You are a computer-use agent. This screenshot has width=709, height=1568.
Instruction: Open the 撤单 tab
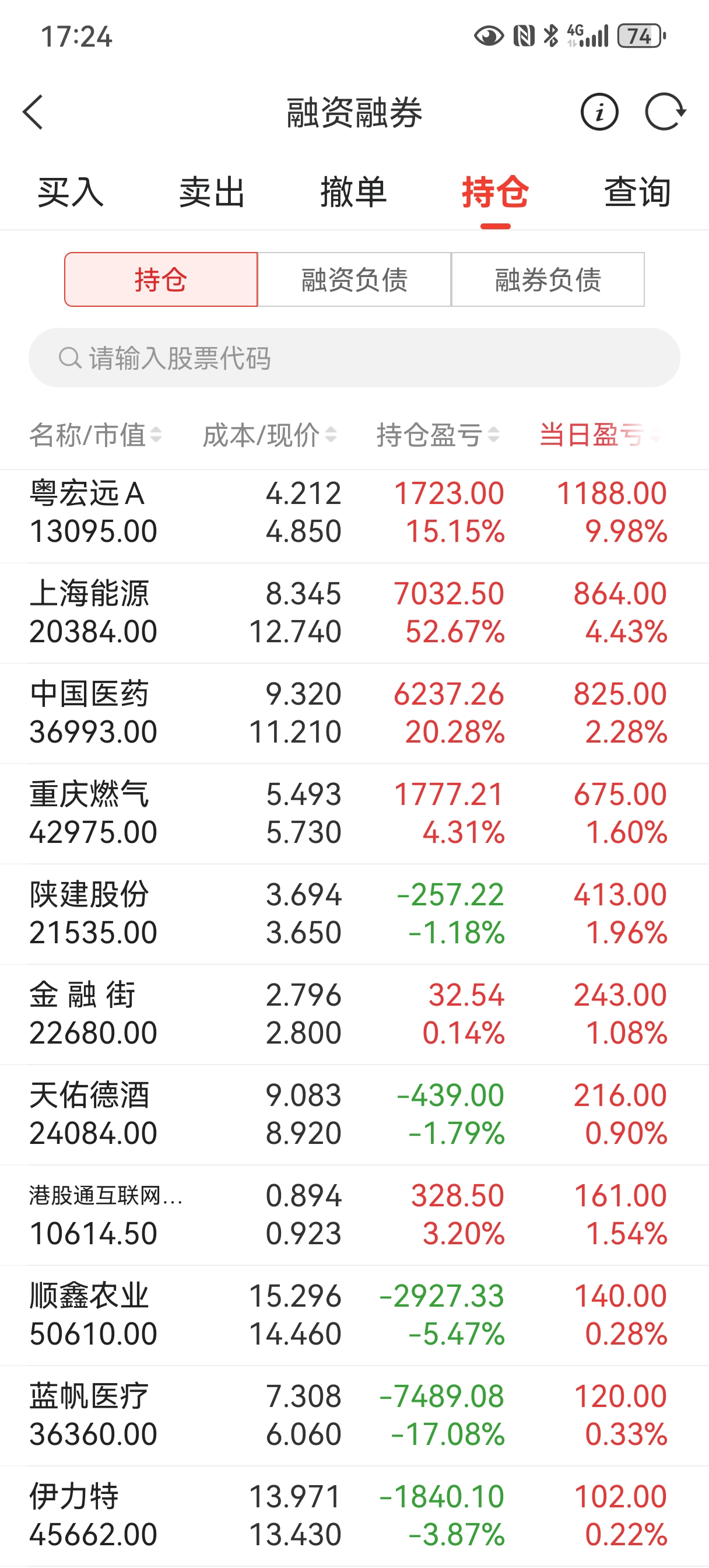[x=353, y=192]
